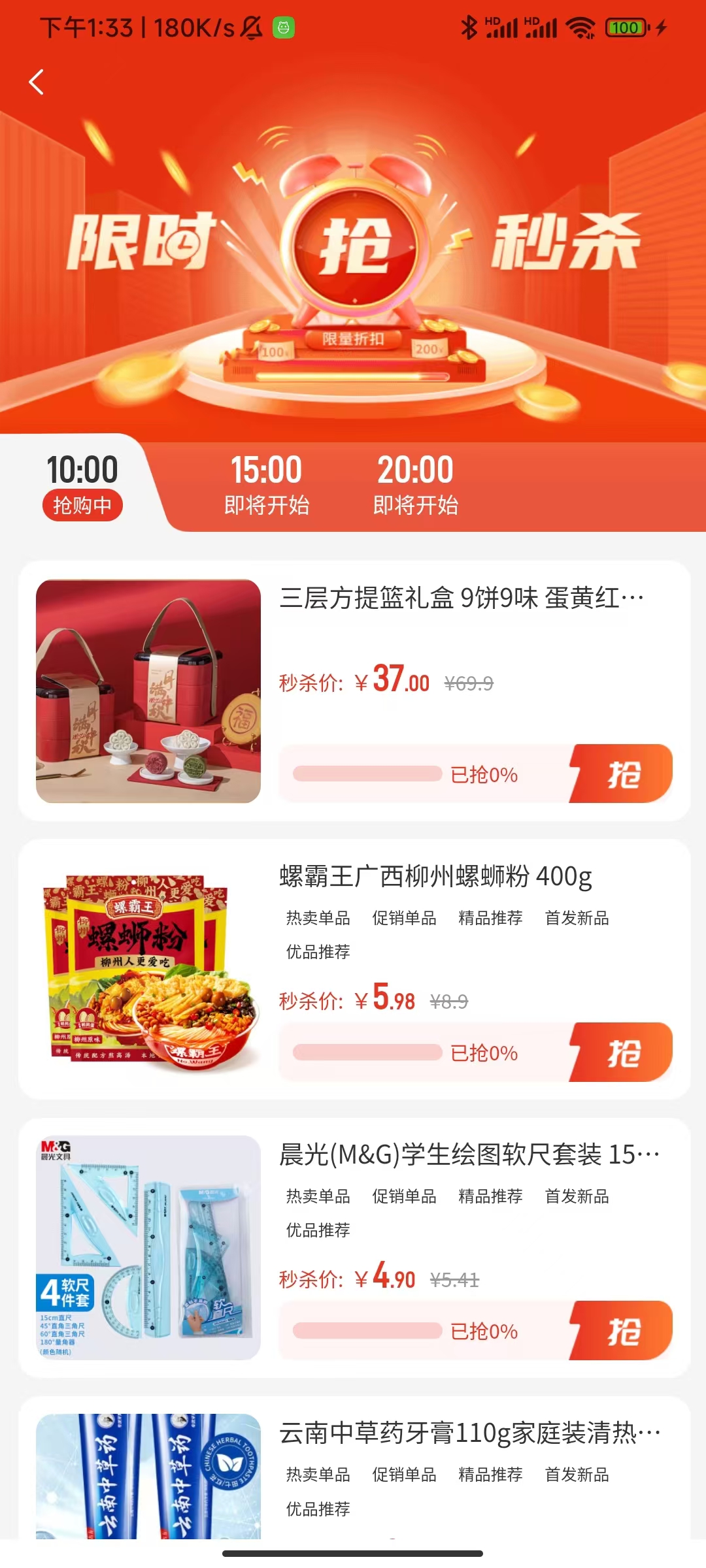706x1568 pixels.
Task: Grab the 螺霸王螺蛳粉 400g deal with 抢
Action: tap(622, 1053)
